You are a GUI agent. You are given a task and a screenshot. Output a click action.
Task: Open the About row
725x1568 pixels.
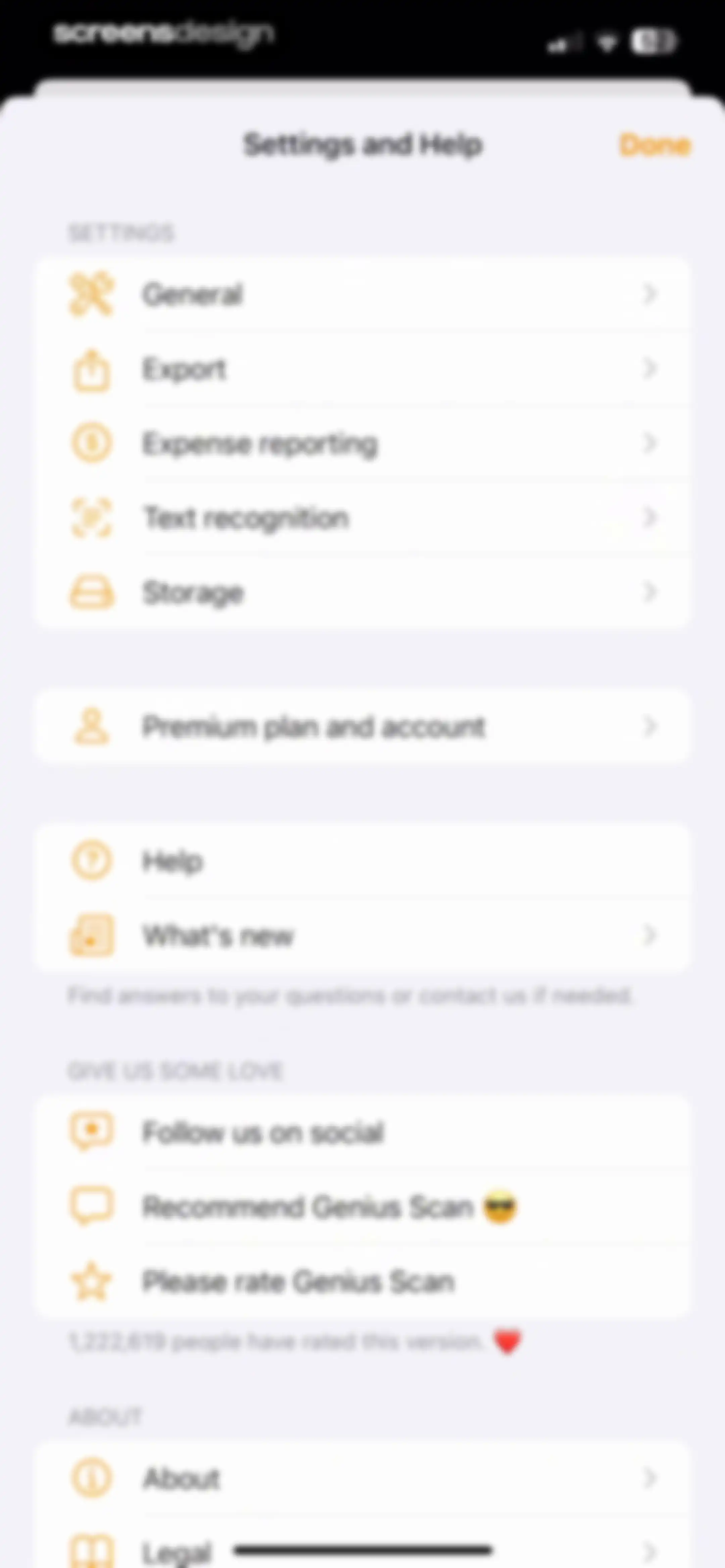point(362,1479)
